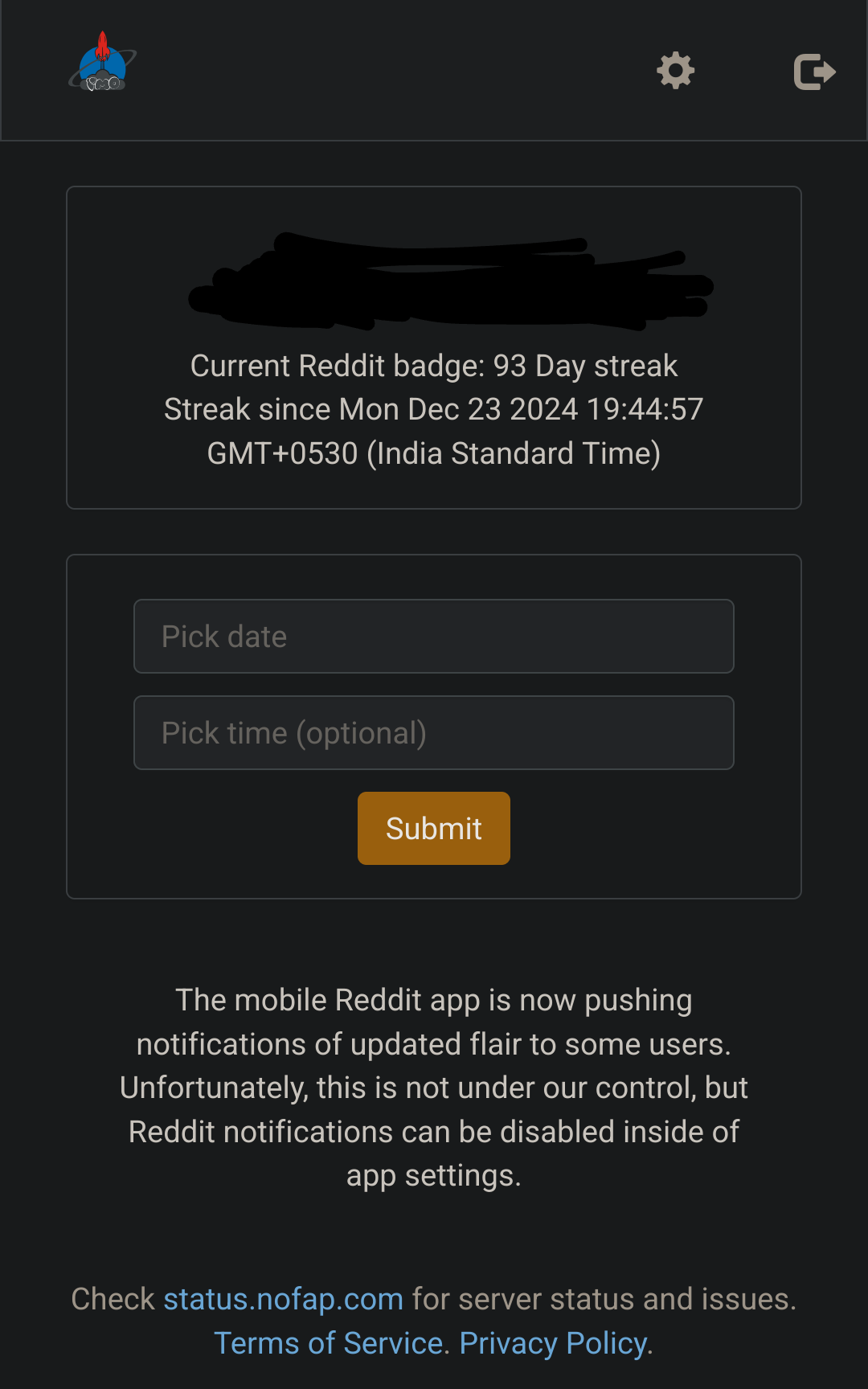This screenshot has height=1389, width=868.
Task: Select the Pick time (optional) field
Action: pos(433,732)
